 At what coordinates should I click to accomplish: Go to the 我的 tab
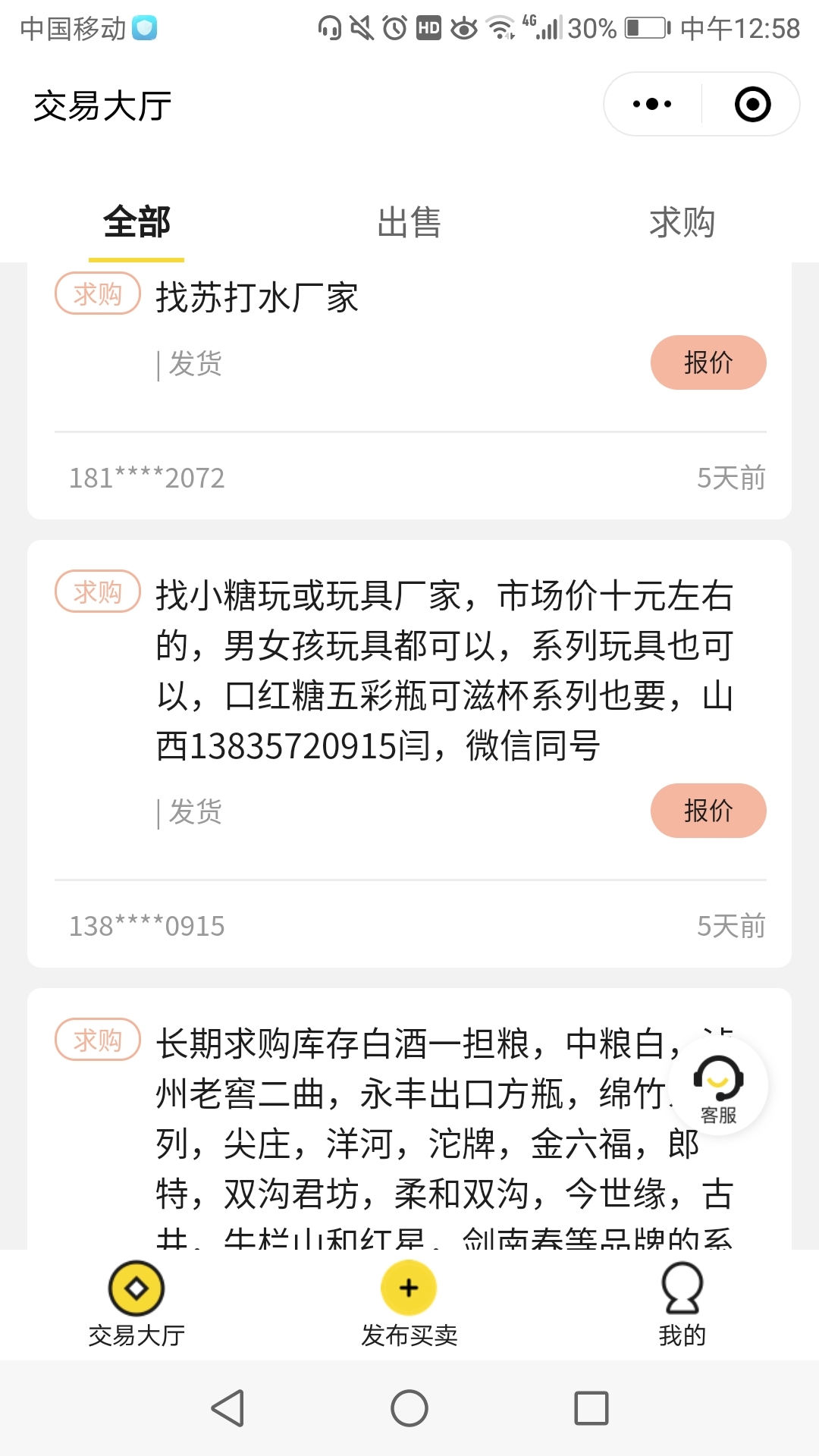point(682,1304)
